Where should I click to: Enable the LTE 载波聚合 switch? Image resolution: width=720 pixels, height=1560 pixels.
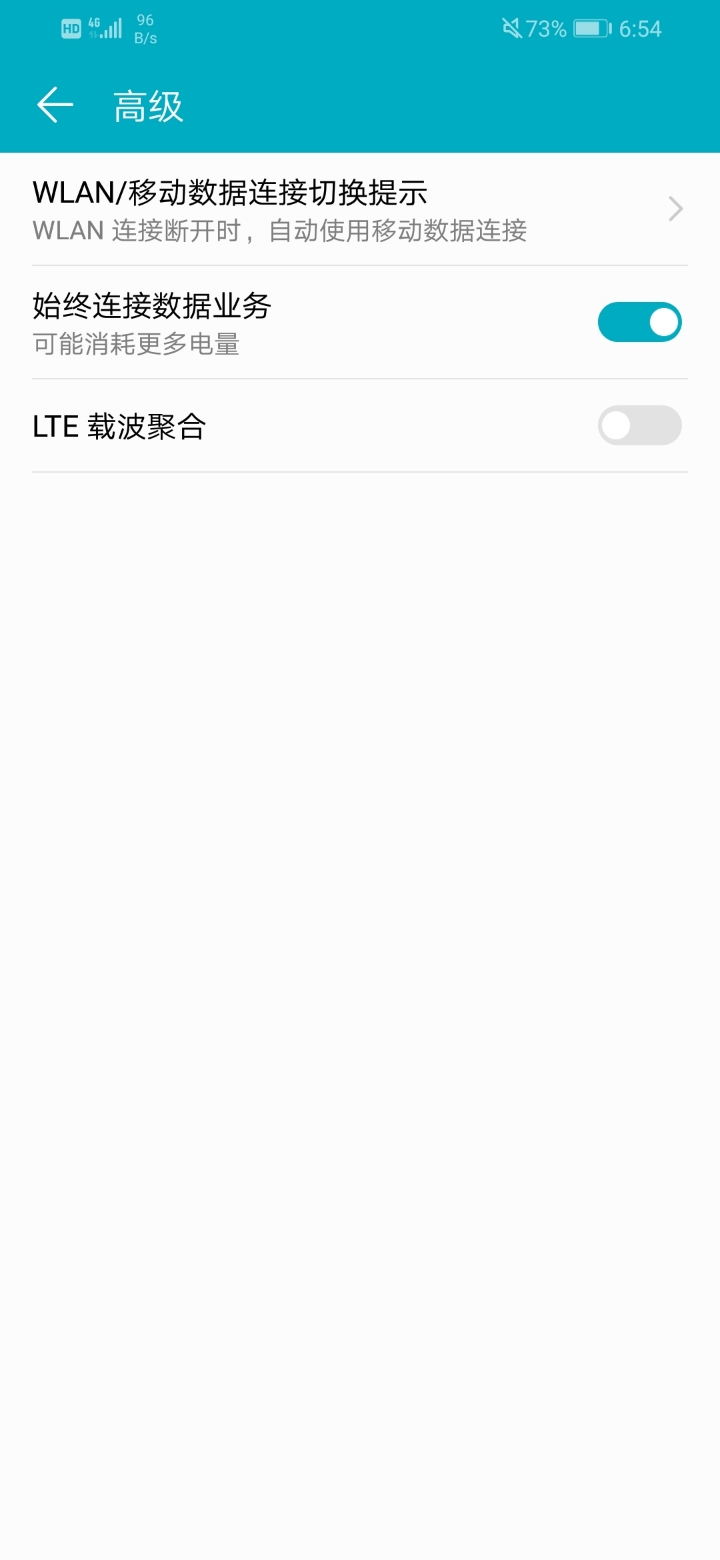pyautogui.click(x=639, y=425)
